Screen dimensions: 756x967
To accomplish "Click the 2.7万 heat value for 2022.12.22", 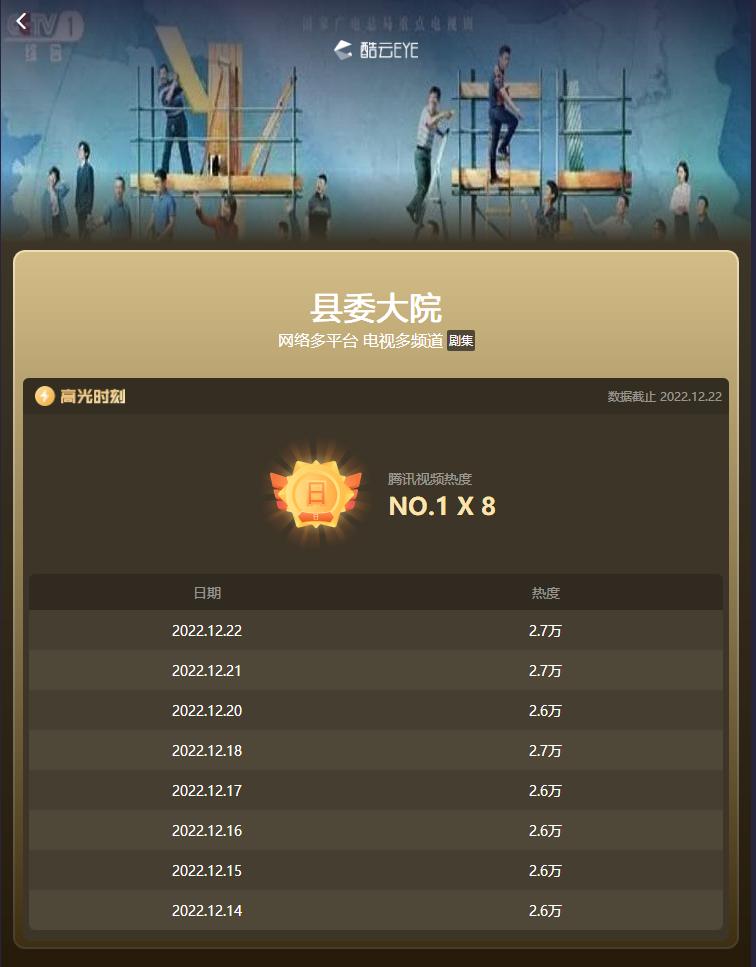I will pyautogui.click(x=546, y=631).
